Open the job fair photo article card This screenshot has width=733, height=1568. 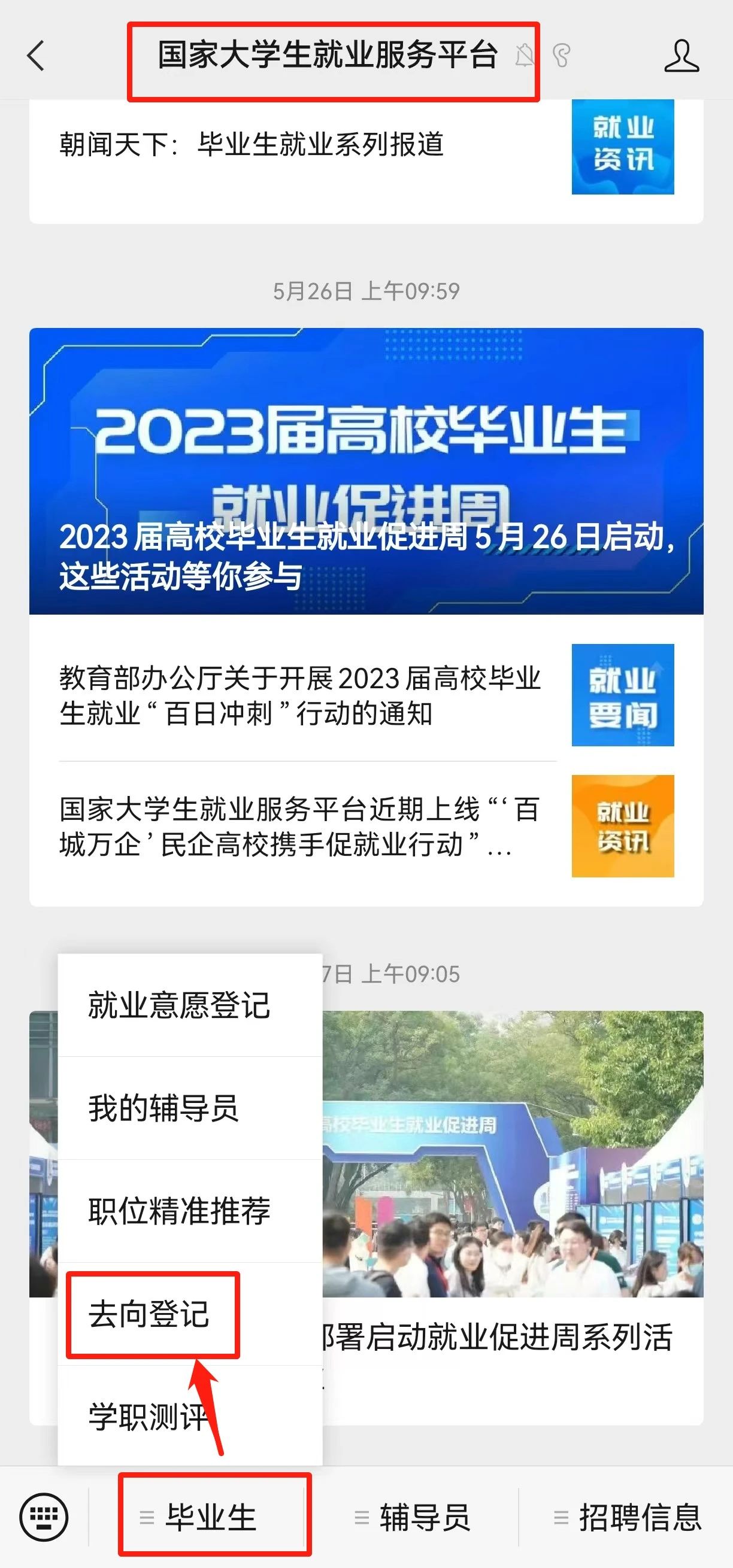click(x=512, y=1156)
